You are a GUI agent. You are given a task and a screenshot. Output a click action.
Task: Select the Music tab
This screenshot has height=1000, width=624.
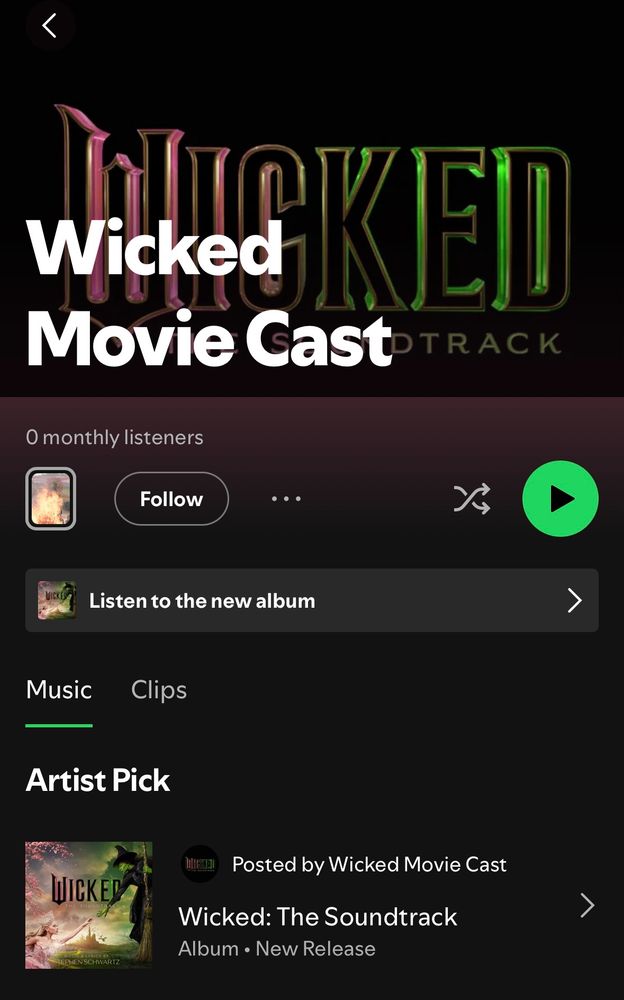59,690
